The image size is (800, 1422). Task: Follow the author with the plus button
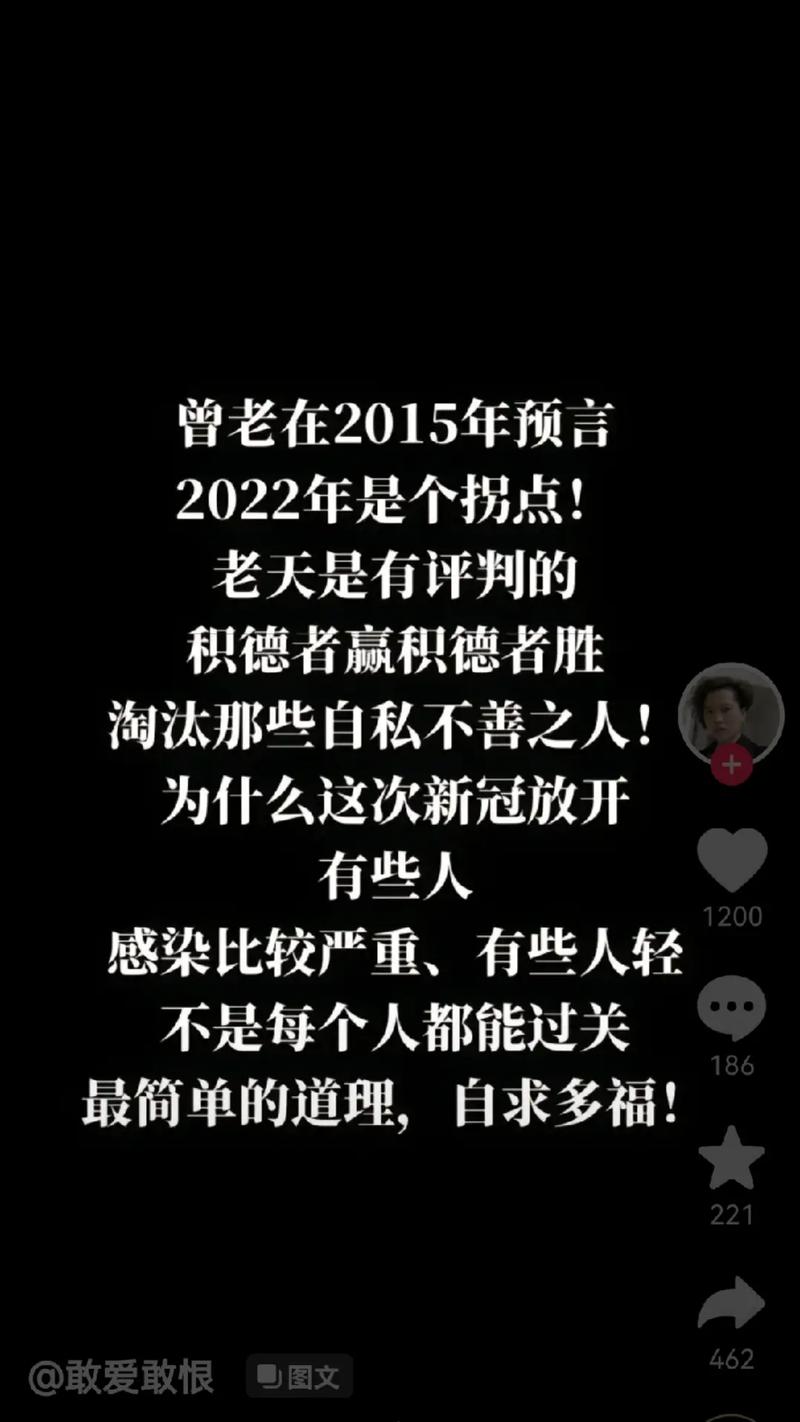pos(731,767)
